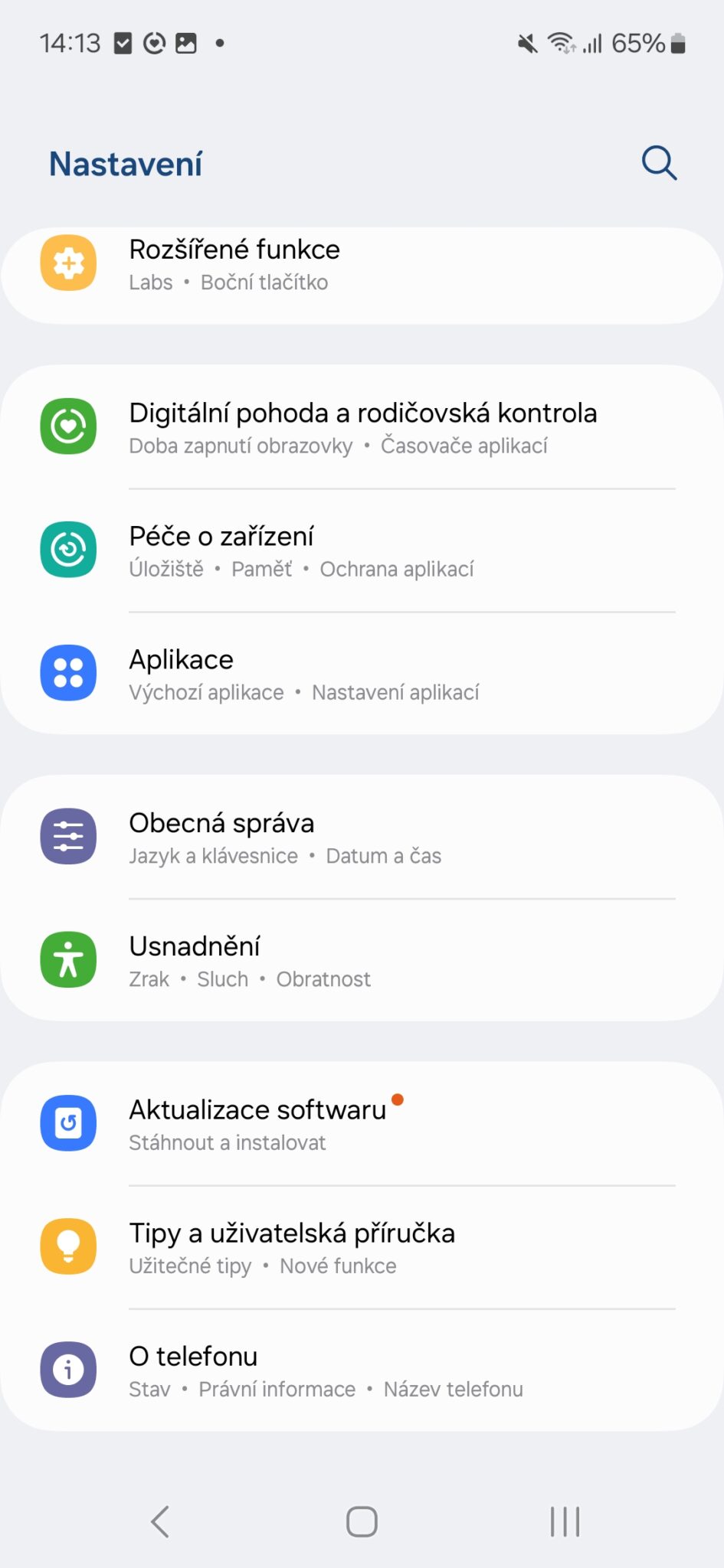Tap Jazyk a klávesnice shortcut
Screen dimensions: 724x1568
(215, 855)
